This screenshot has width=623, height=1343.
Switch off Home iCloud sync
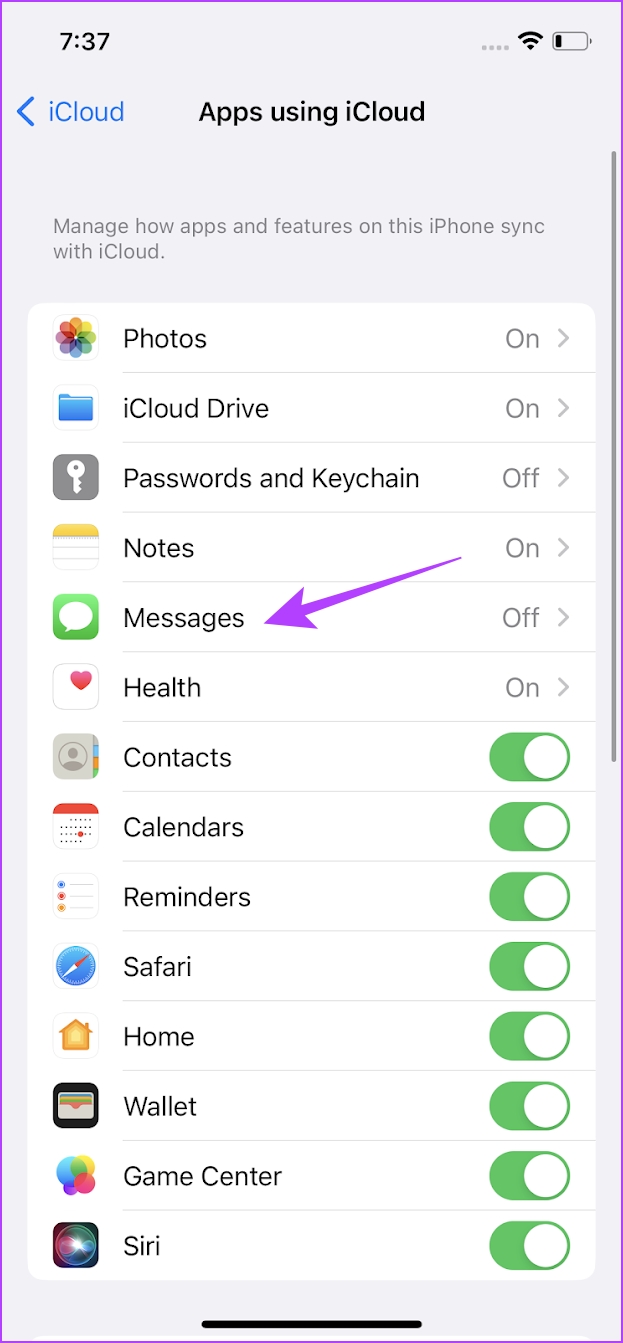pos(529,1037)
